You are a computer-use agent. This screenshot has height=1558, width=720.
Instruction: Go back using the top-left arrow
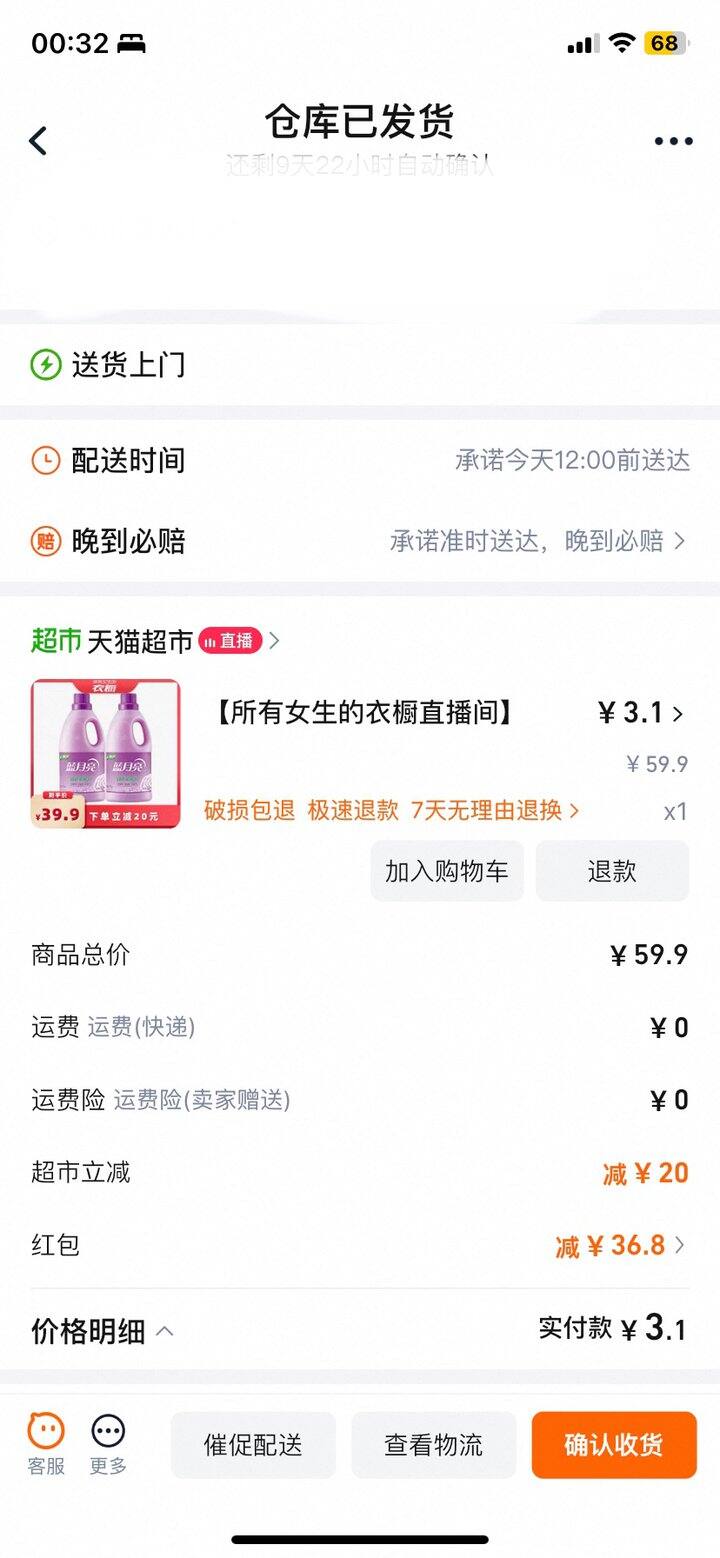coord(38,141)
